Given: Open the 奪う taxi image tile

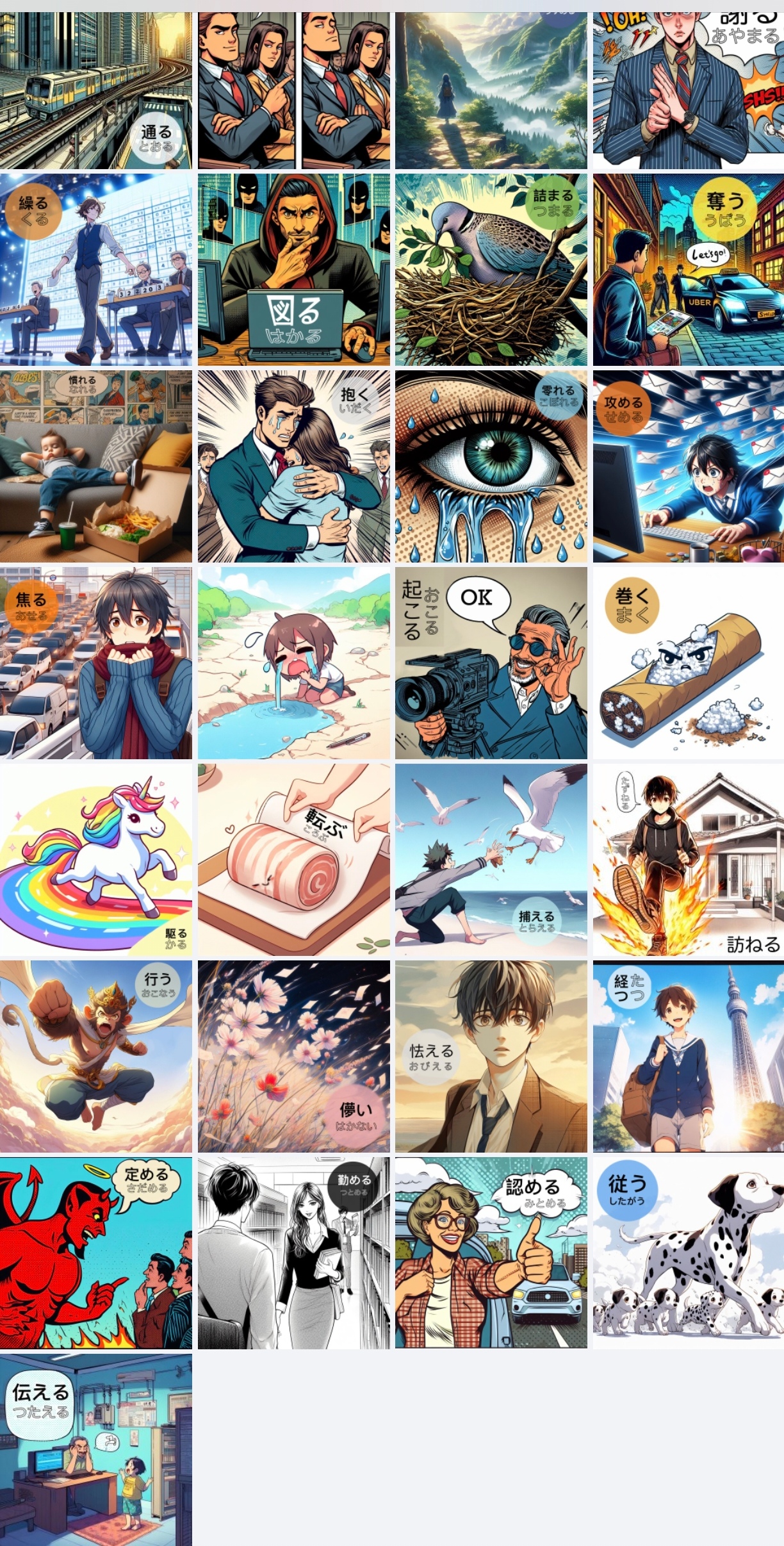Looking at the screenshot, I should coord(688,269).
